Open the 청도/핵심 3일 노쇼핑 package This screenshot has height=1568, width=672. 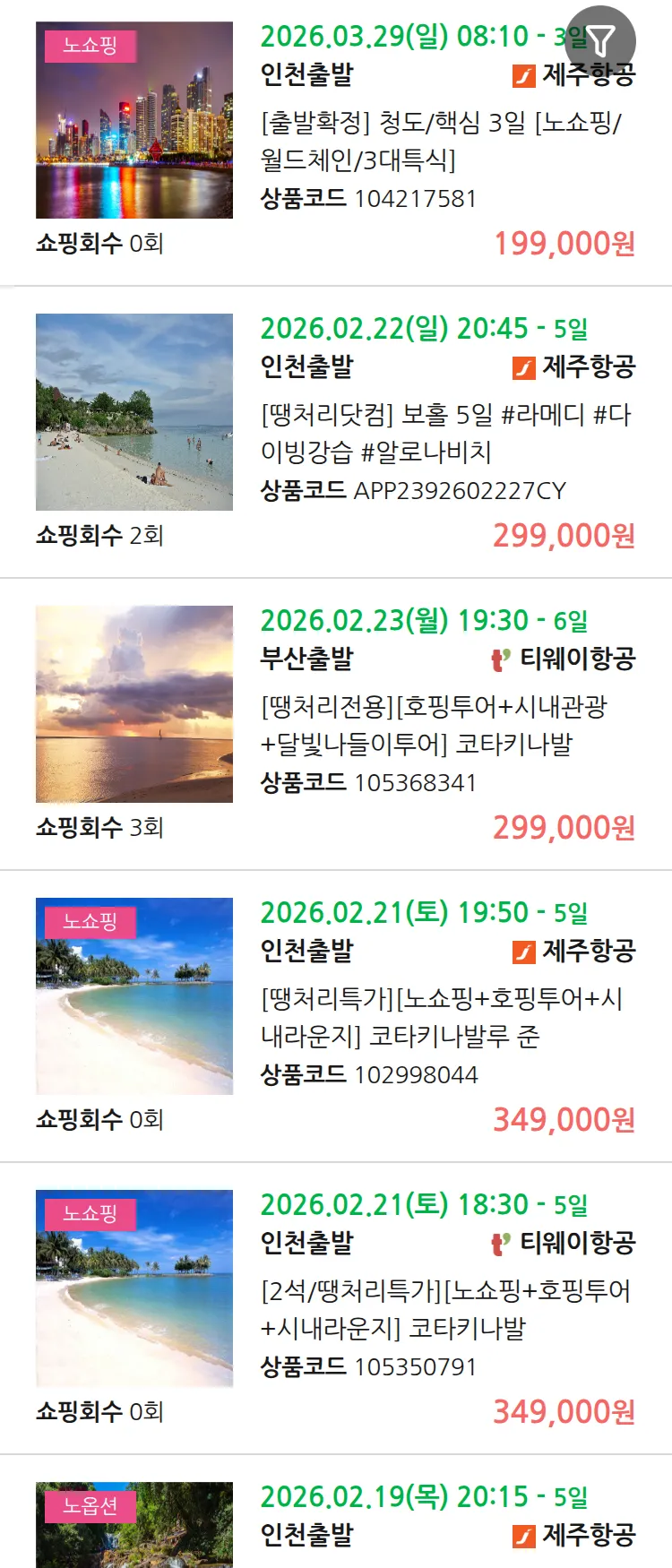(439, 141)
